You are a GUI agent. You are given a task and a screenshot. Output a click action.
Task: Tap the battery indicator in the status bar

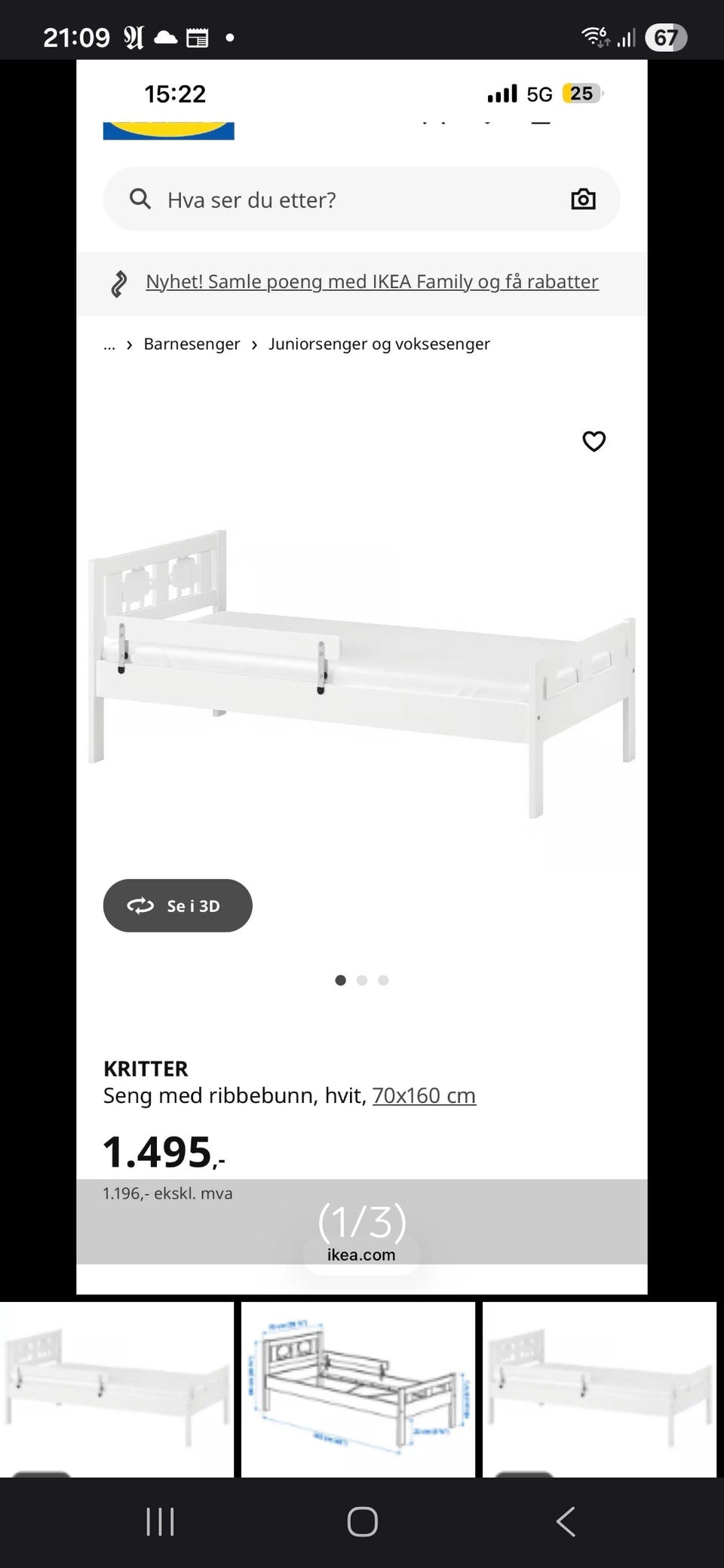pos(666,37)
